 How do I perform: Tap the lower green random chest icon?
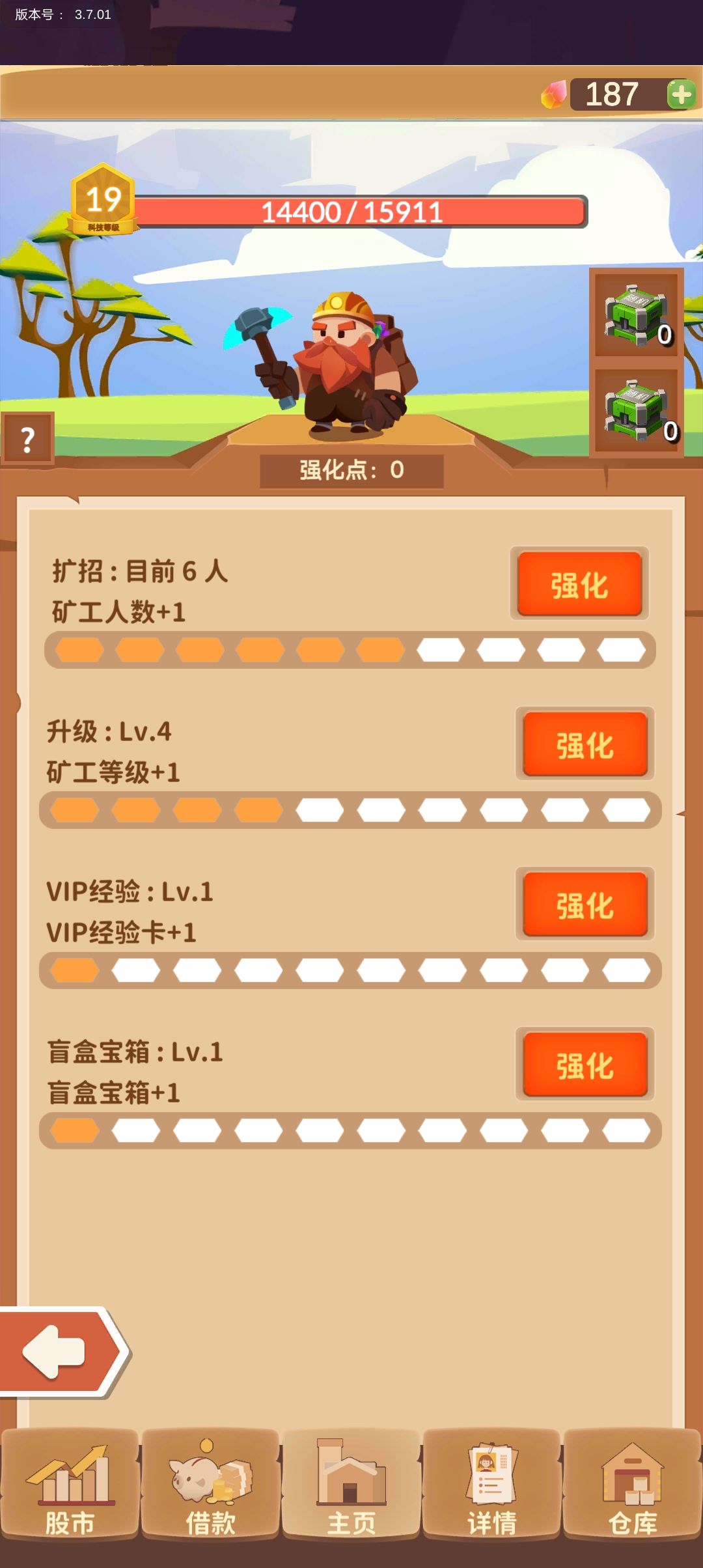coord(635,410)
